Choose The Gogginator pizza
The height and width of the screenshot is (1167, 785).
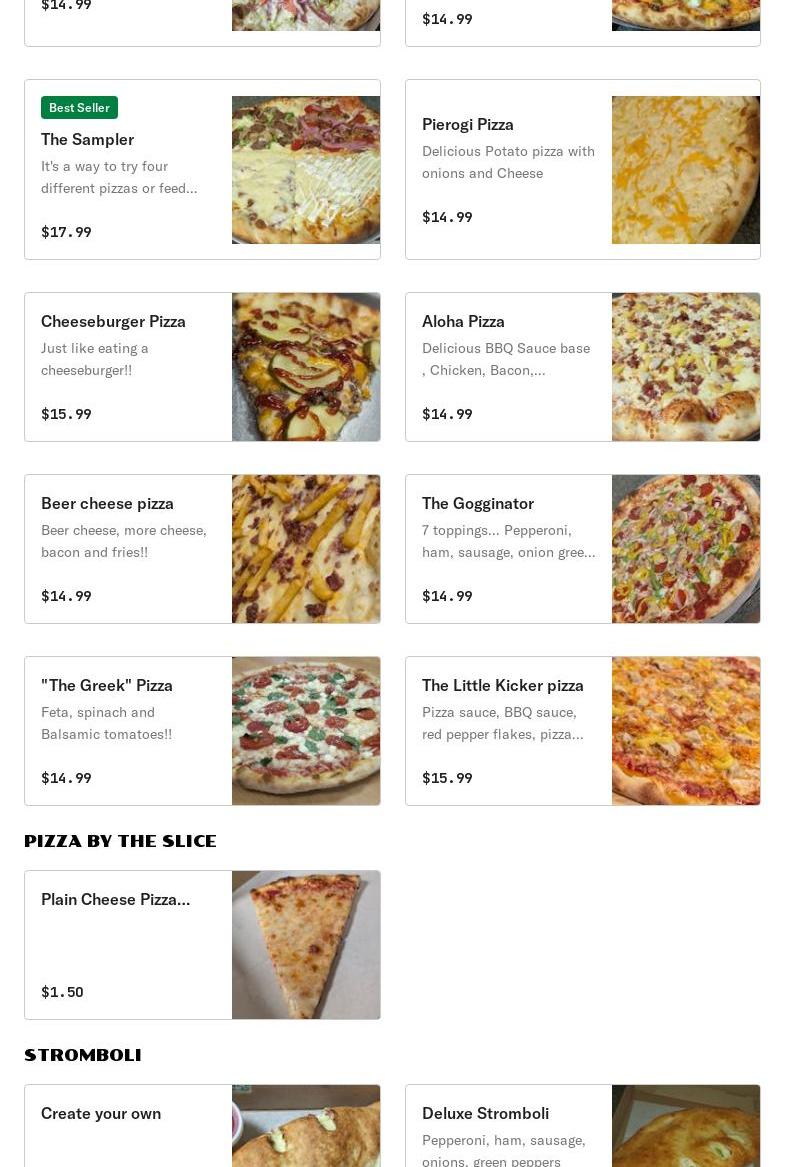(582, 549)
